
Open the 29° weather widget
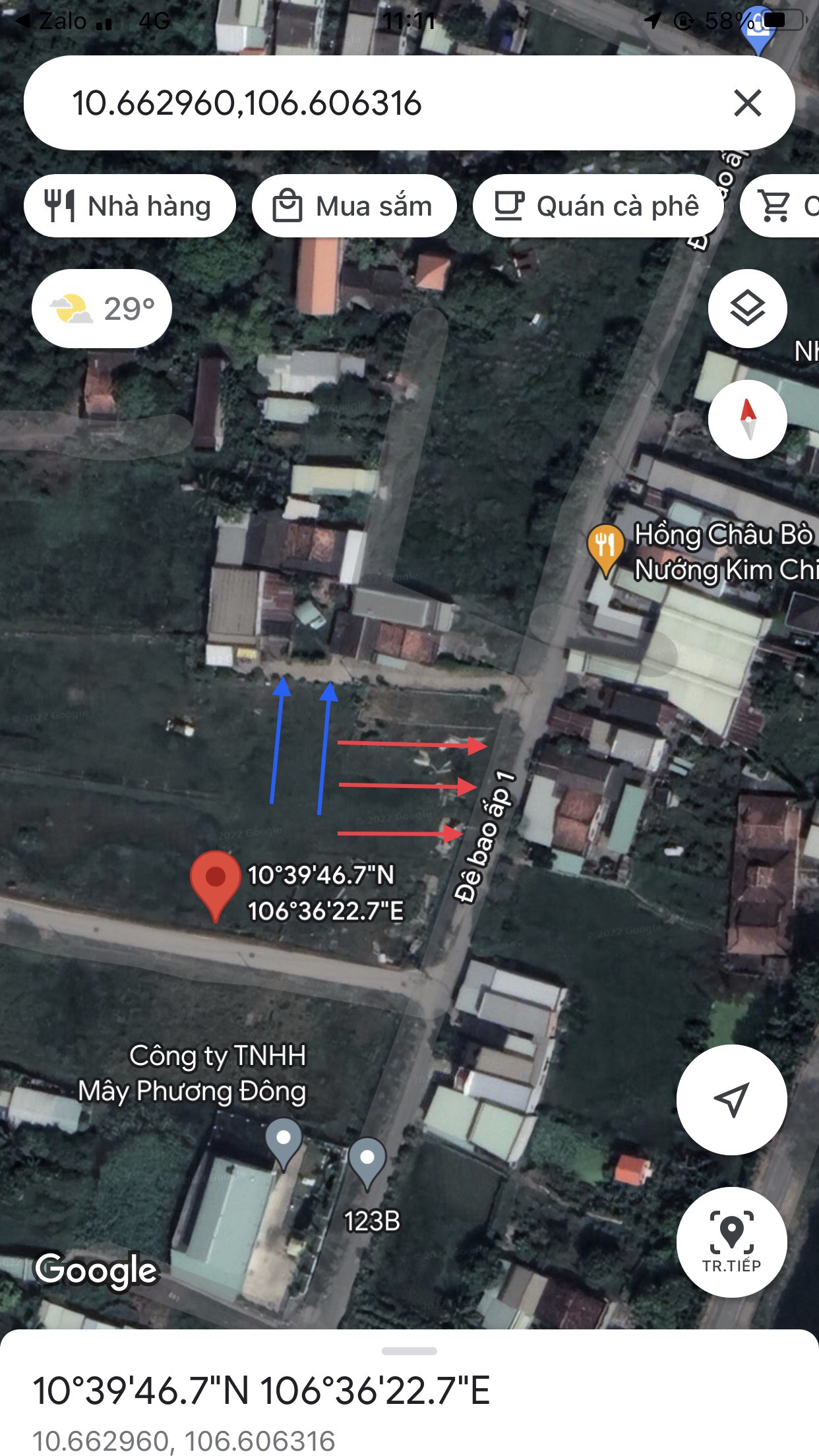pos(102,309)
